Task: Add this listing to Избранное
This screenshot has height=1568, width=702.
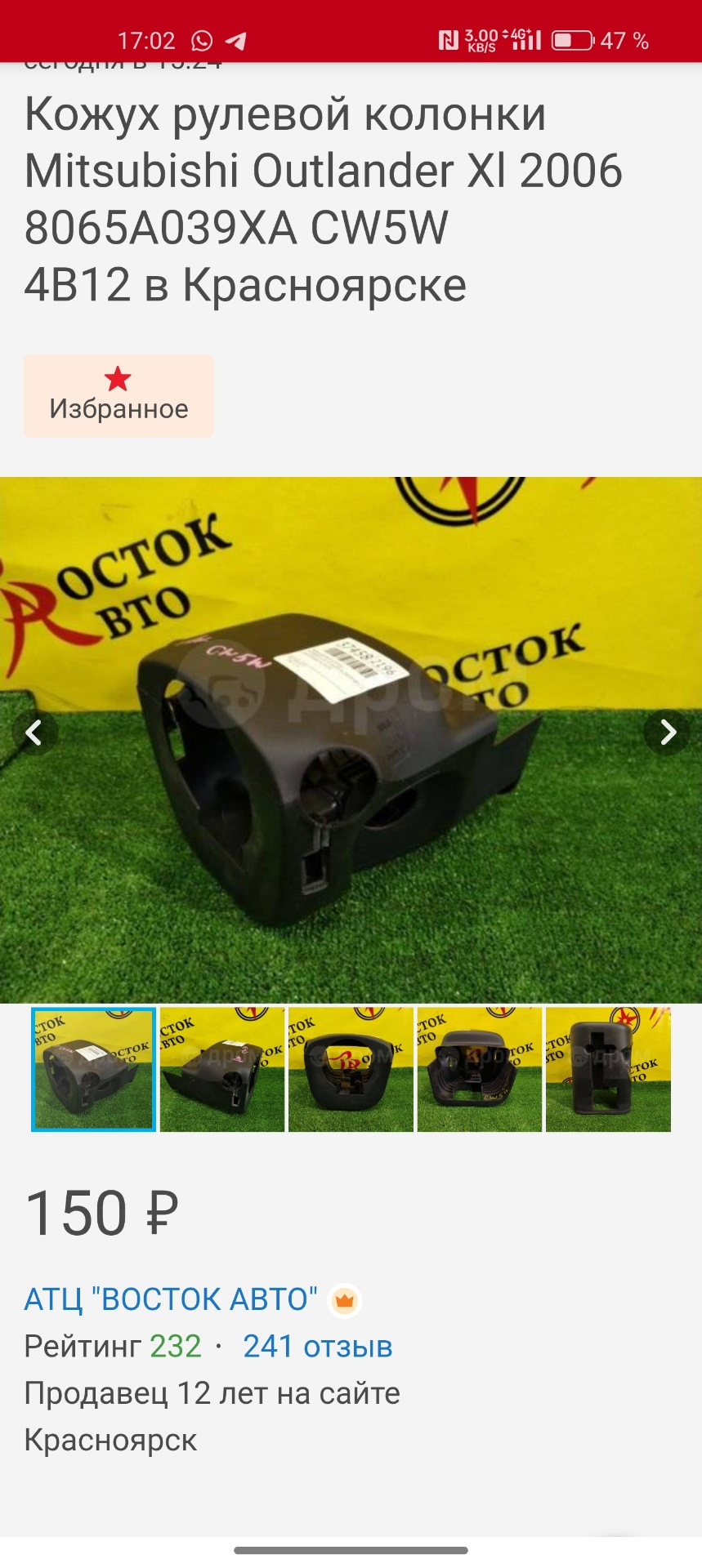Action: (118, 395)
